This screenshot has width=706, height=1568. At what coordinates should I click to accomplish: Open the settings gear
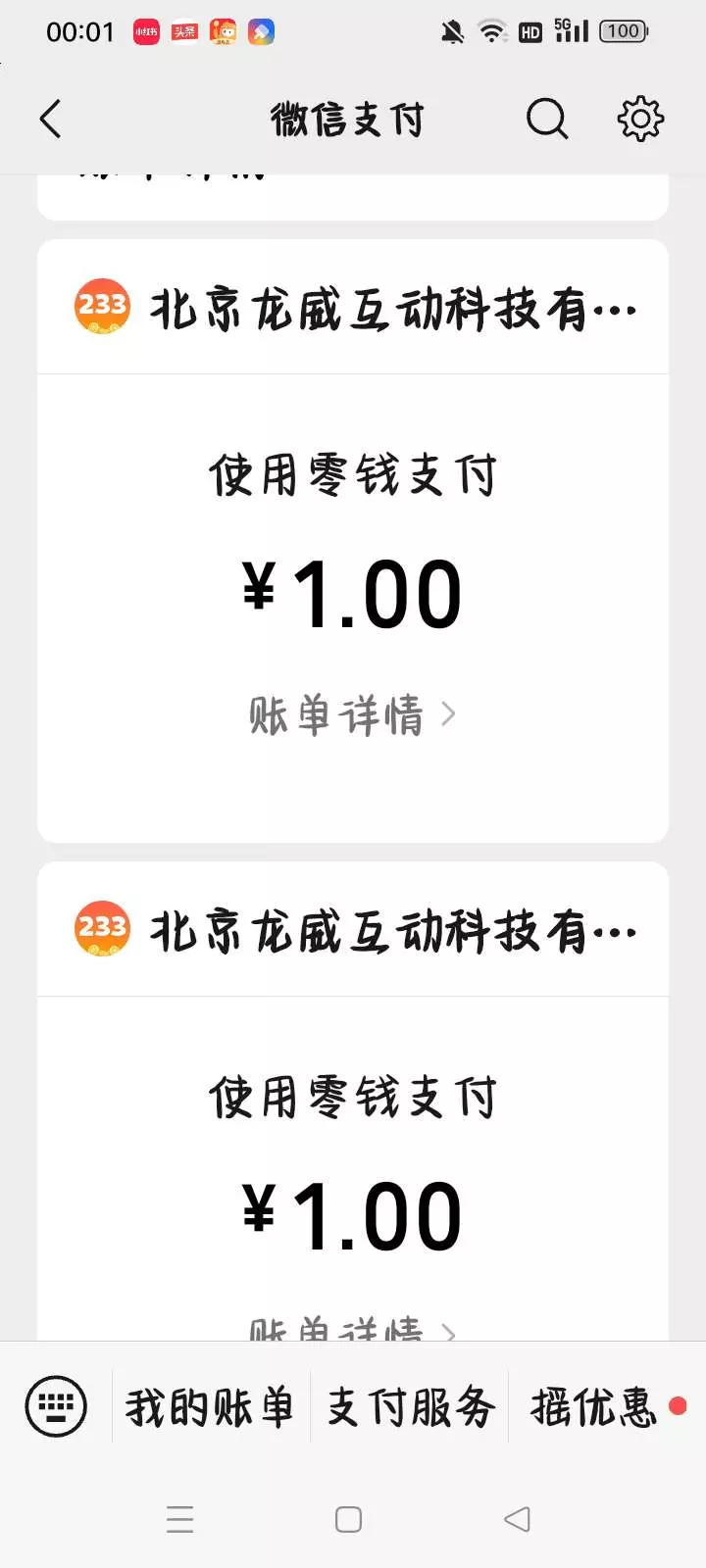[x=640, y=120]
